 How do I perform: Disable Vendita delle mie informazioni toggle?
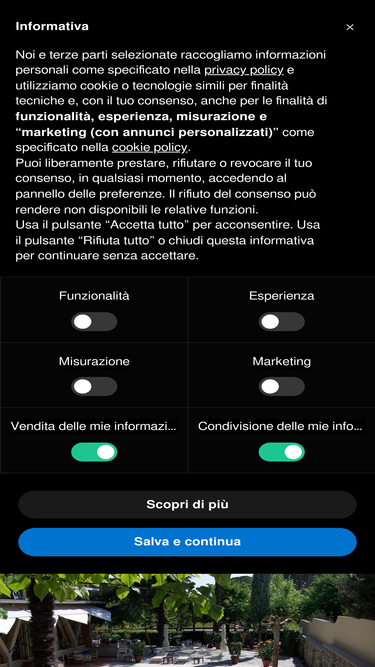coord(94,452)
